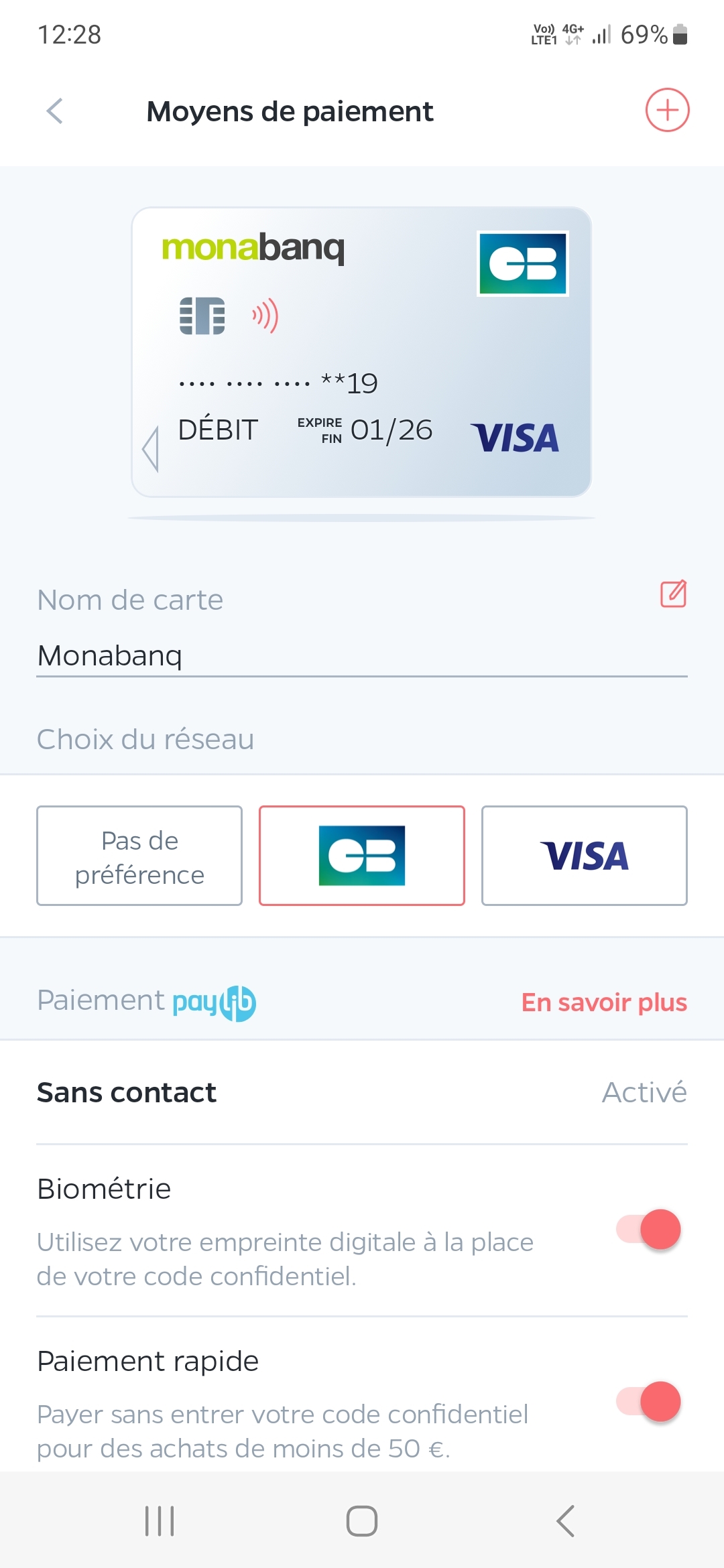Turn off Paiement rapide
The image size is (724, 1568).
pyautogui.click(x=649, y=1402)
